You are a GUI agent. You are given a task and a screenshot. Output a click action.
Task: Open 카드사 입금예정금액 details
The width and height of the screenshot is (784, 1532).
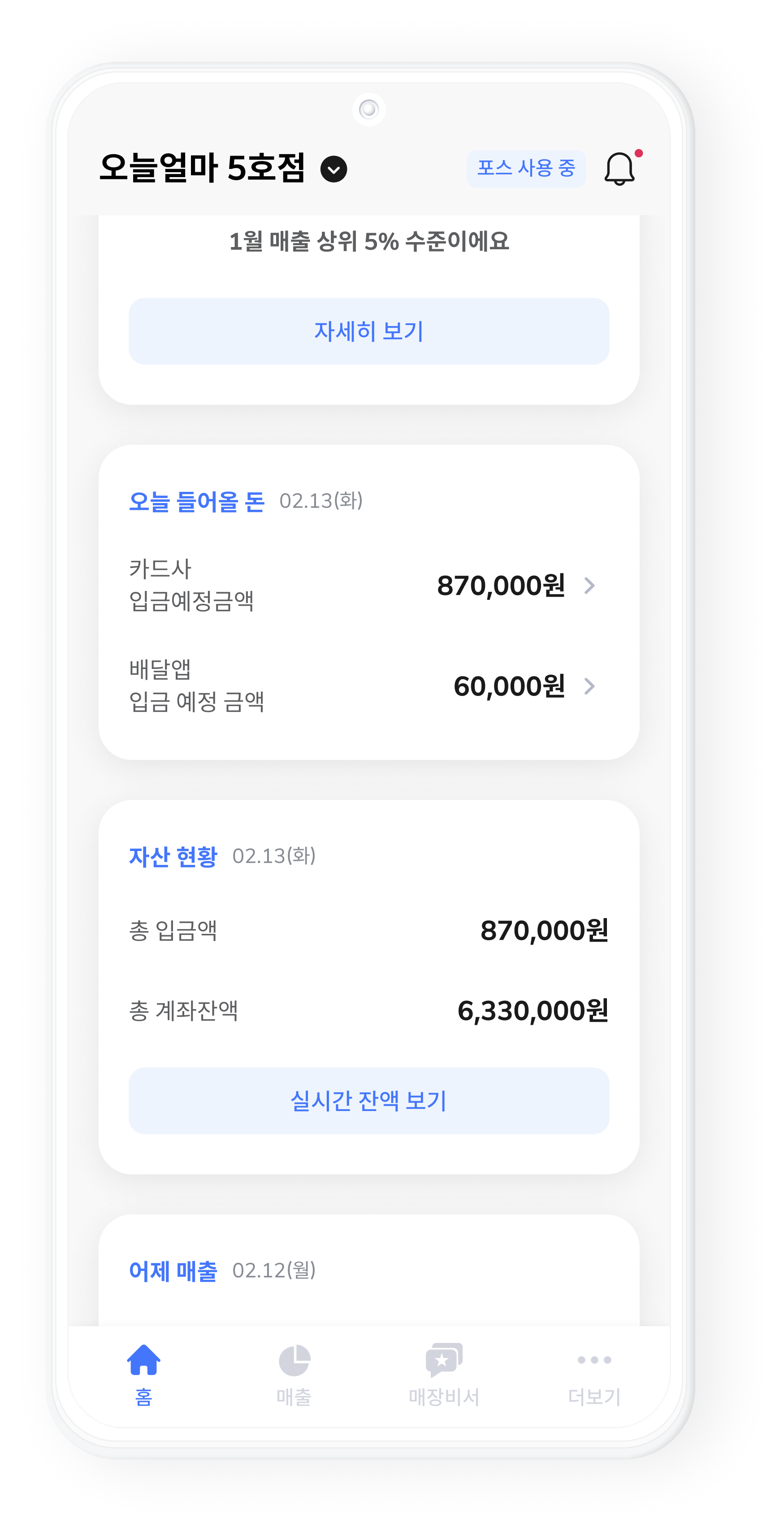coord(589,586)
